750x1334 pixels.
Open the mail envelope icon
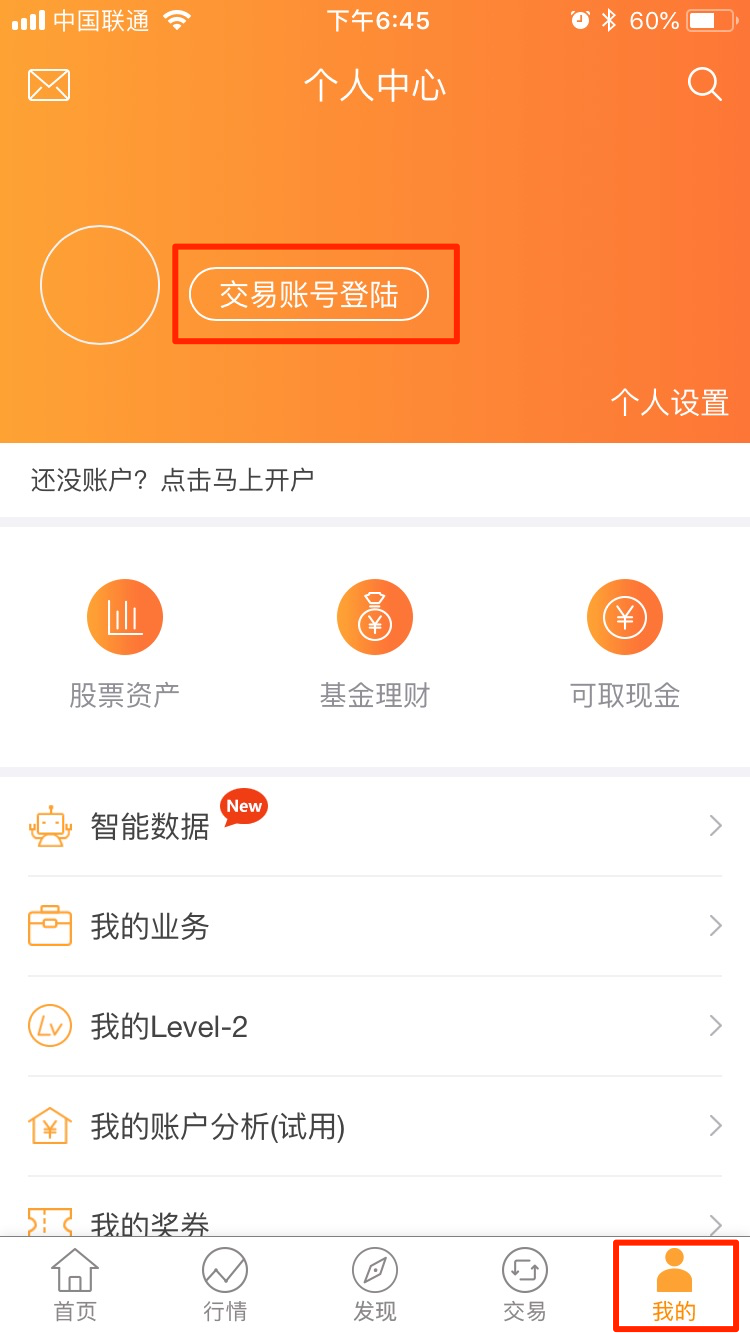49,85
